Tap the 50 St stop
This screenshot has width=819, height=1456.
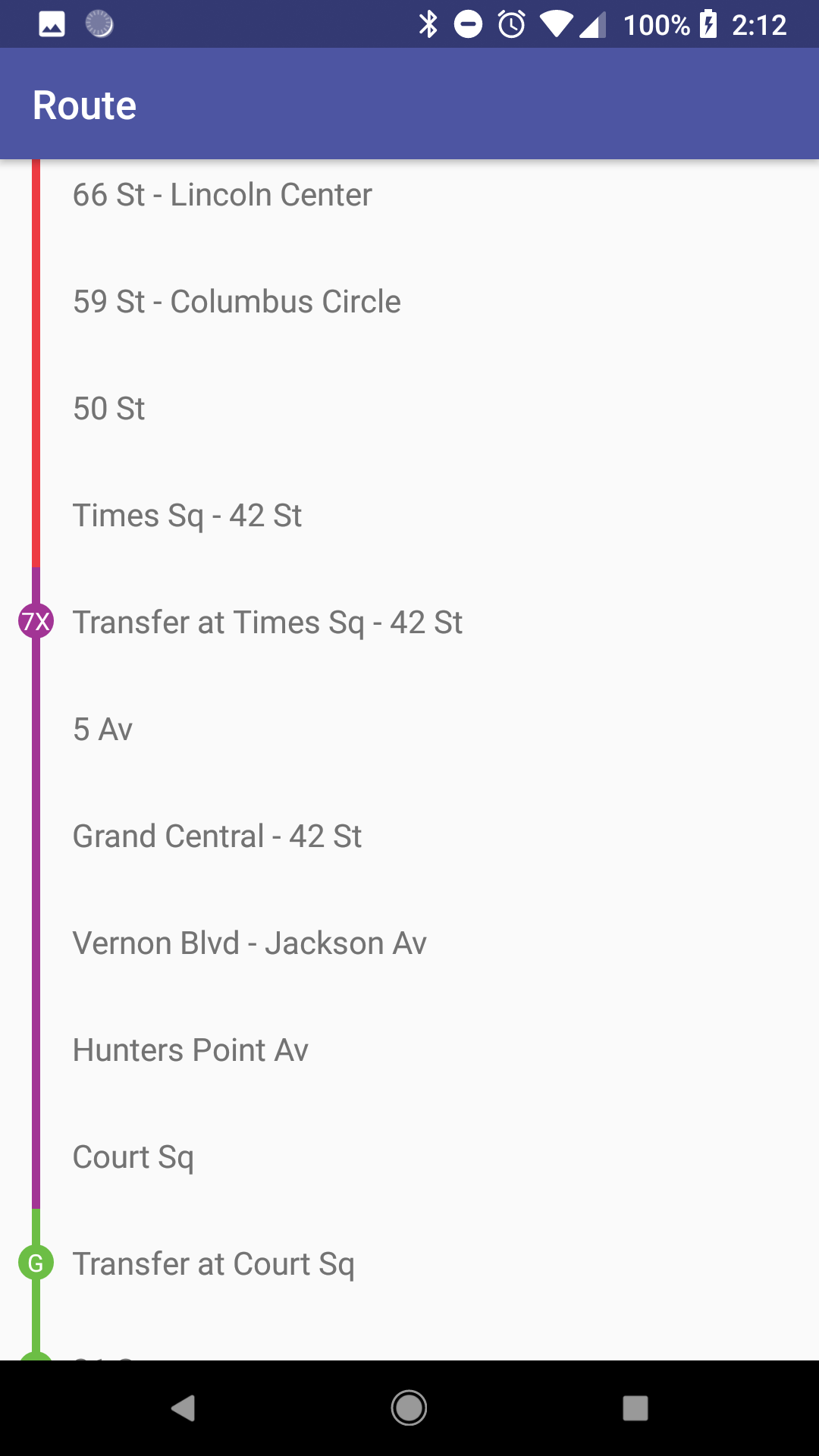point(409,409)
